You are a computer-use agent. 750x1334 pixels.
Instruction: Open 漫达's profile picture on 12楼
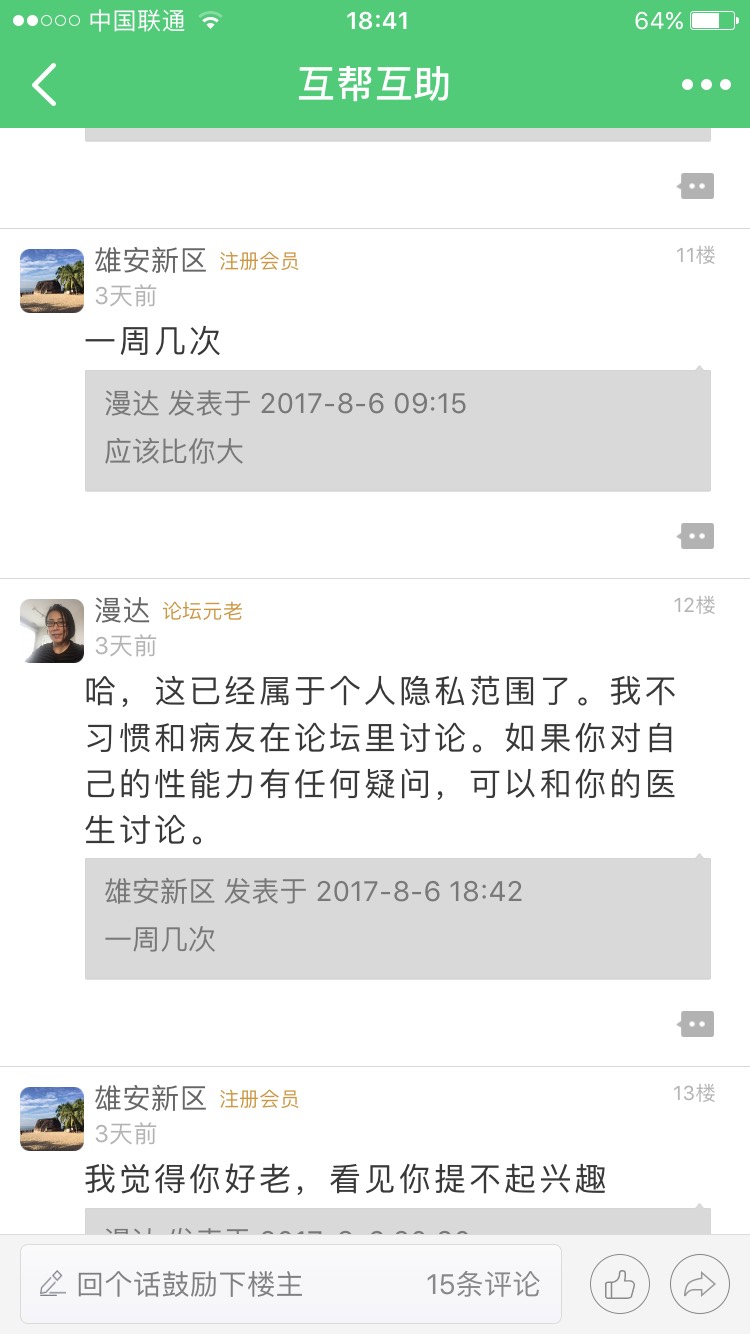tap(52, 631)
